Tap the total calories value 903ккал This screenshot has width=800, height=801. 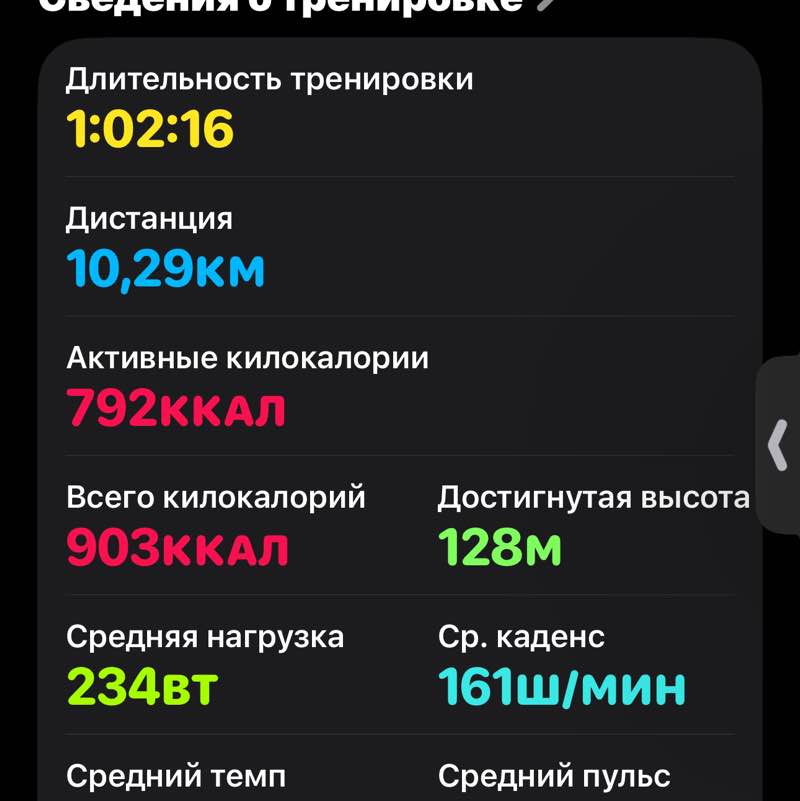175,546
